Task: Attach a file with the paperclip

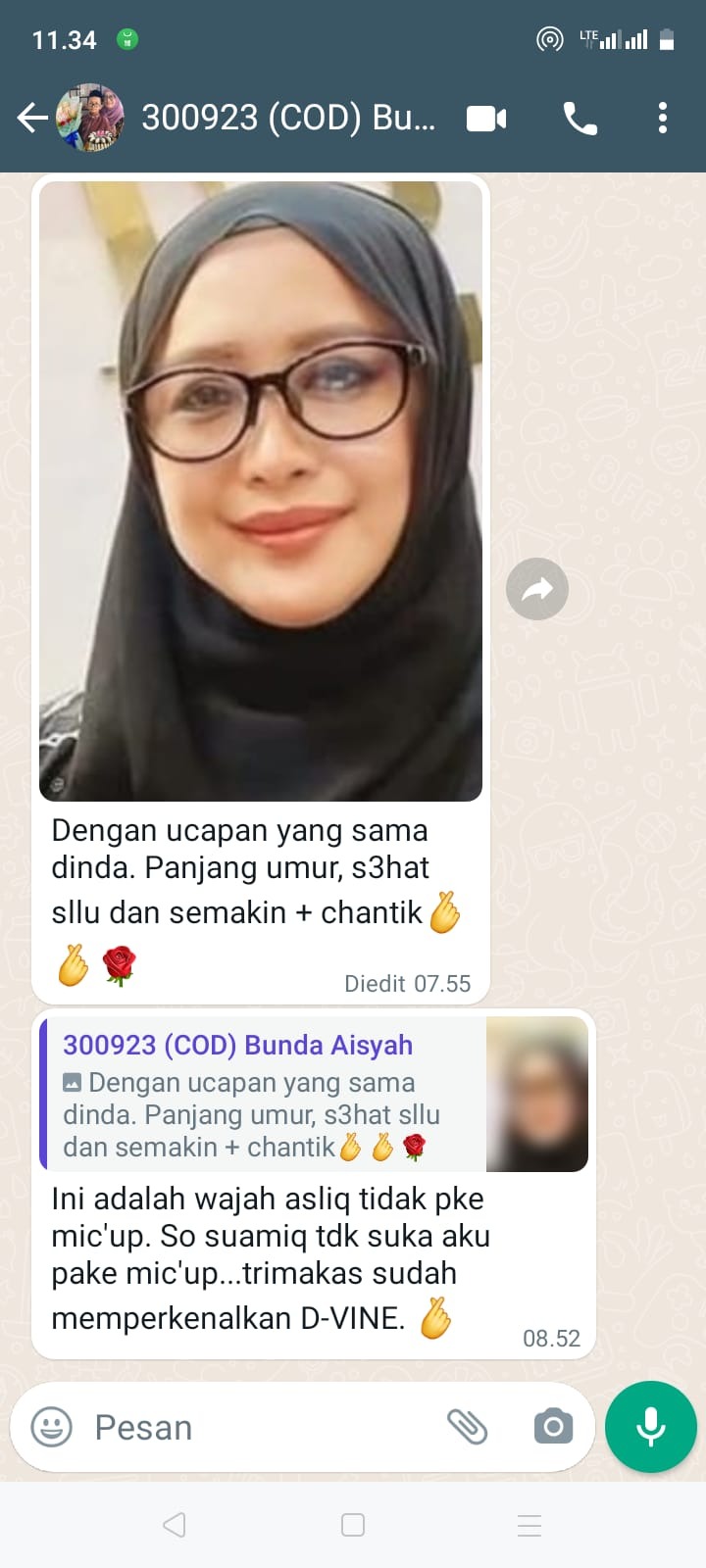Action: click(x=468, y=1427)
